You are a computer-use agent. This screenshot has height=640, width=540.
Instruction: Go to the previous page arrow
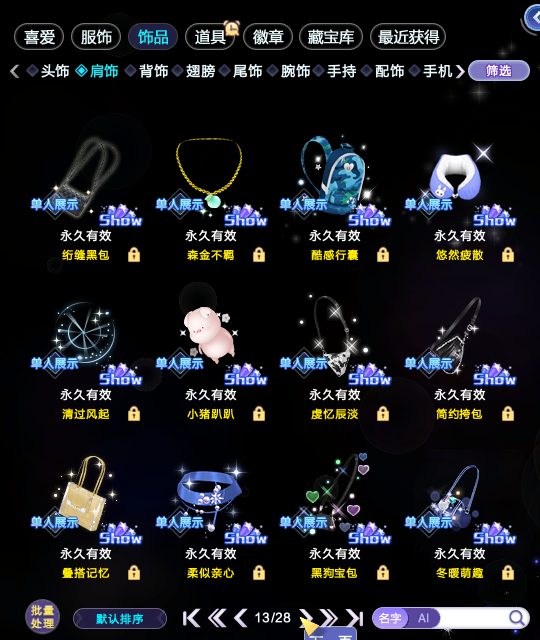pyautogui.click(x=241, y=618)
